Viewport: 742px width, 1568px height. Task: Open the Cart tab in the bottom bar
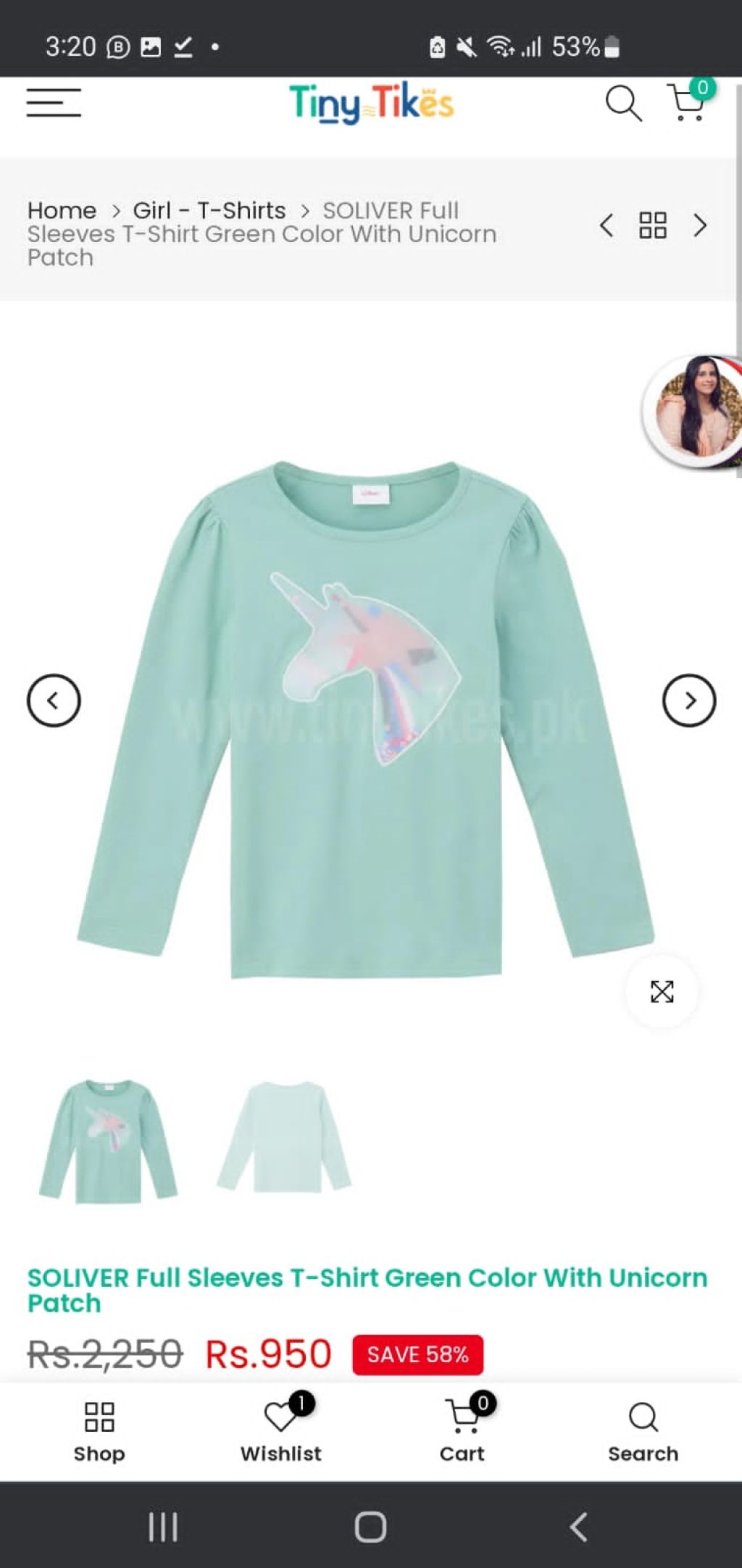pos(462,1432)
